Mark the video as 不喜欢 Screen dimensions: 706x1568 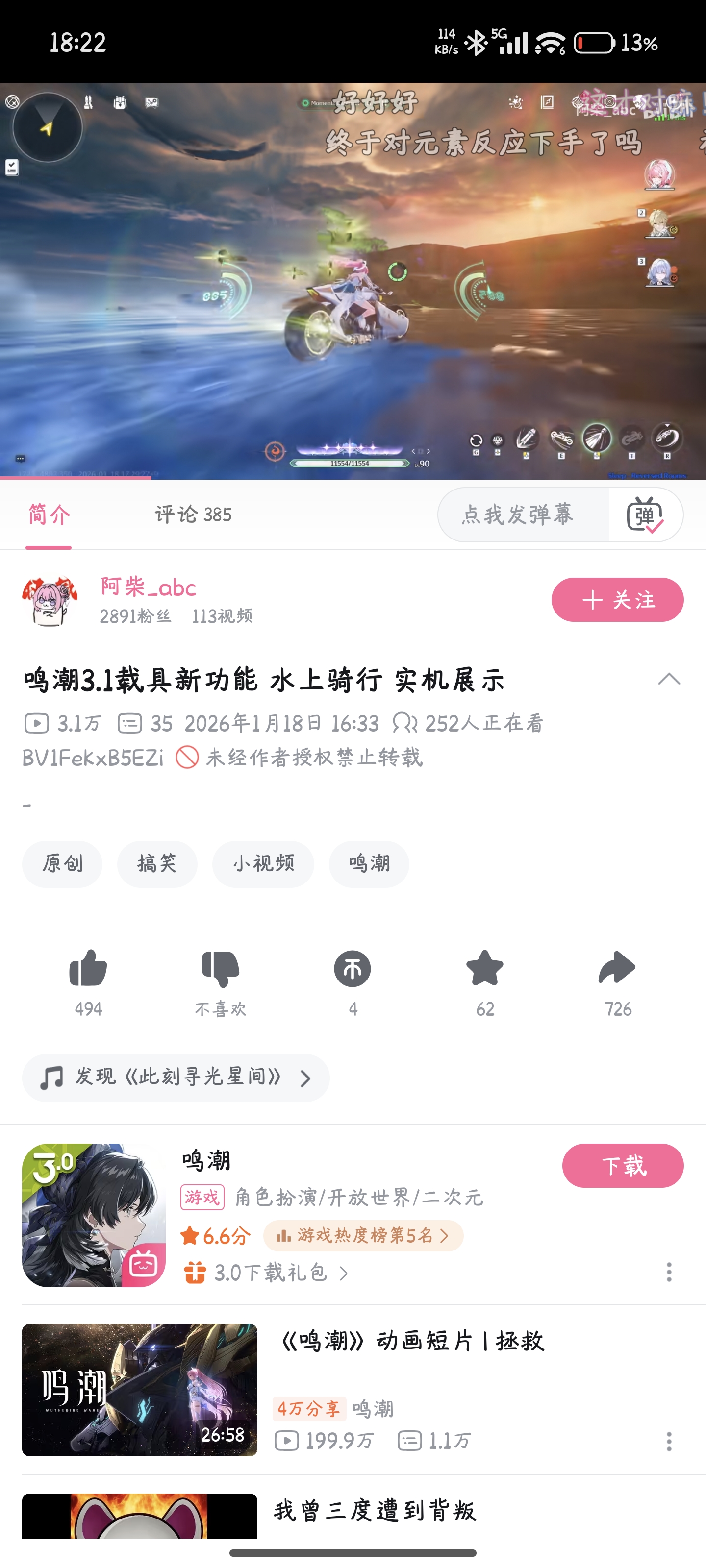pyautogui.click(x=220, y=969)
